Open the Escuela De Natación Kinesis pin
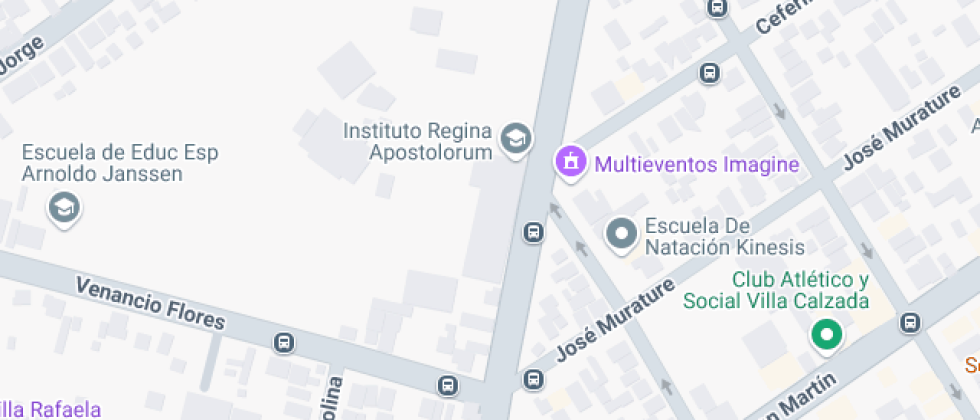Image resolution: width=980 pixels, height=420 pixels. [x=622, y=235]
